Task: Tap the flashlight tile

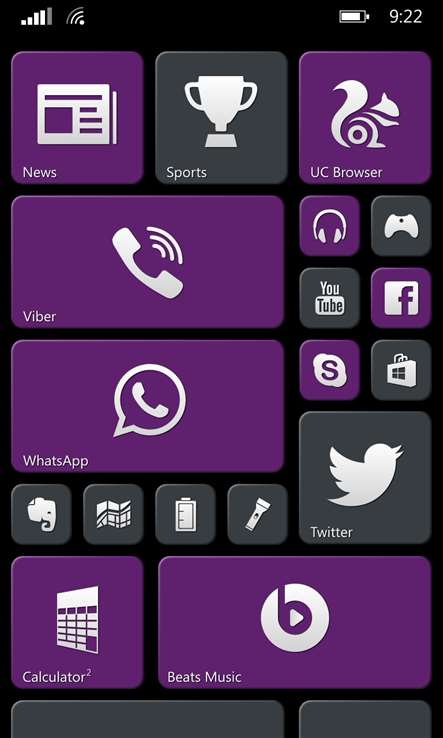Action: click(x=257, y=514)
